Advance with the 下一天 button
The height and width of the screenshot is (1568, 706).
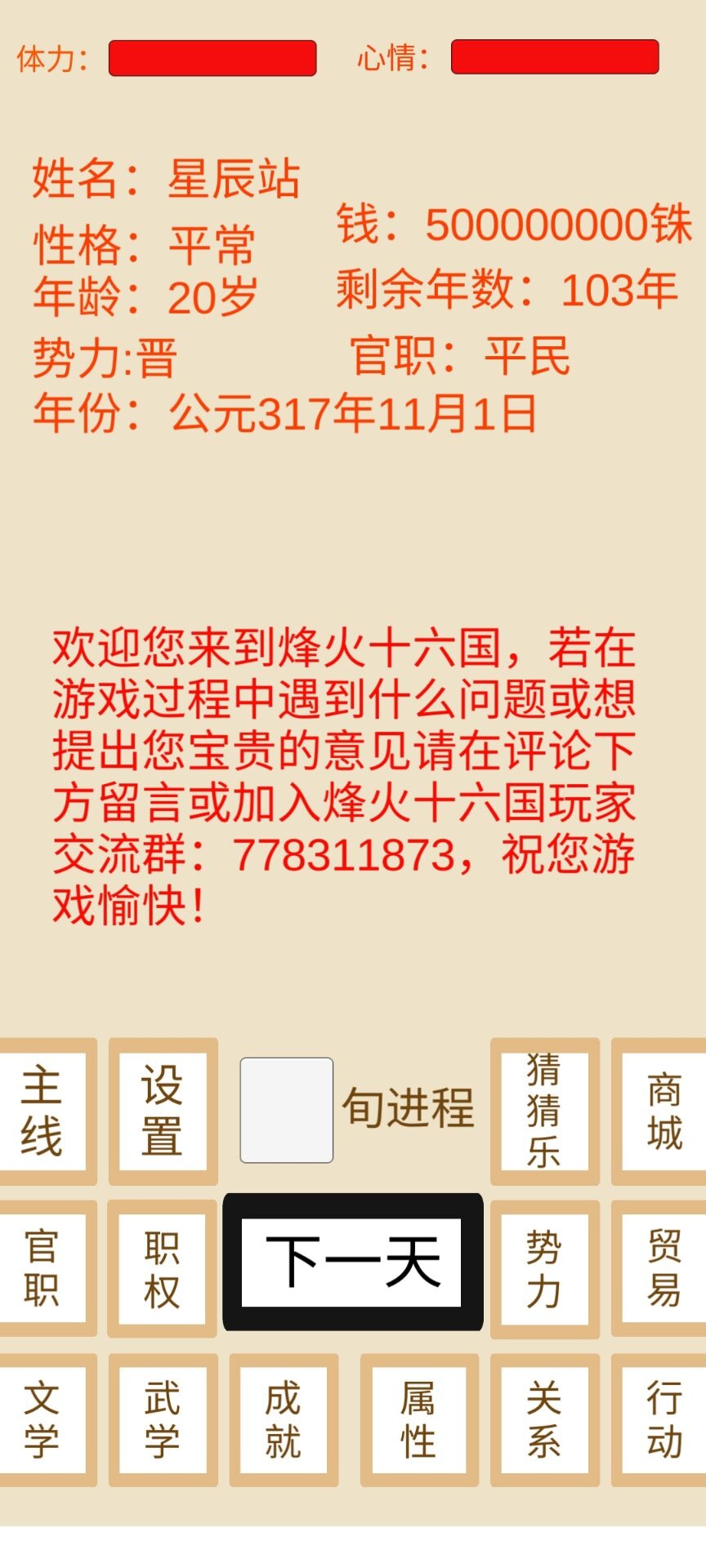(353, 1263)
